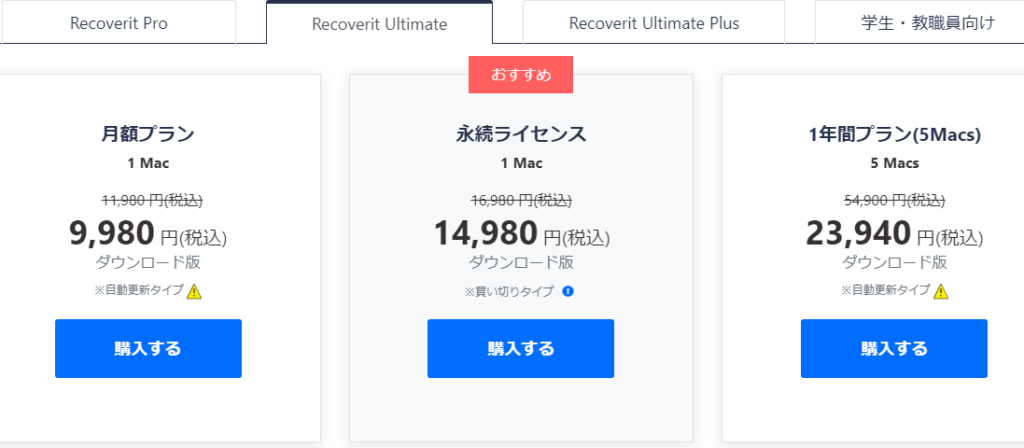The width and height of the screenshot is (1024, 448).
Task: Purchase the 1年間プラン(5Macs)
Action: coord(893,349)
